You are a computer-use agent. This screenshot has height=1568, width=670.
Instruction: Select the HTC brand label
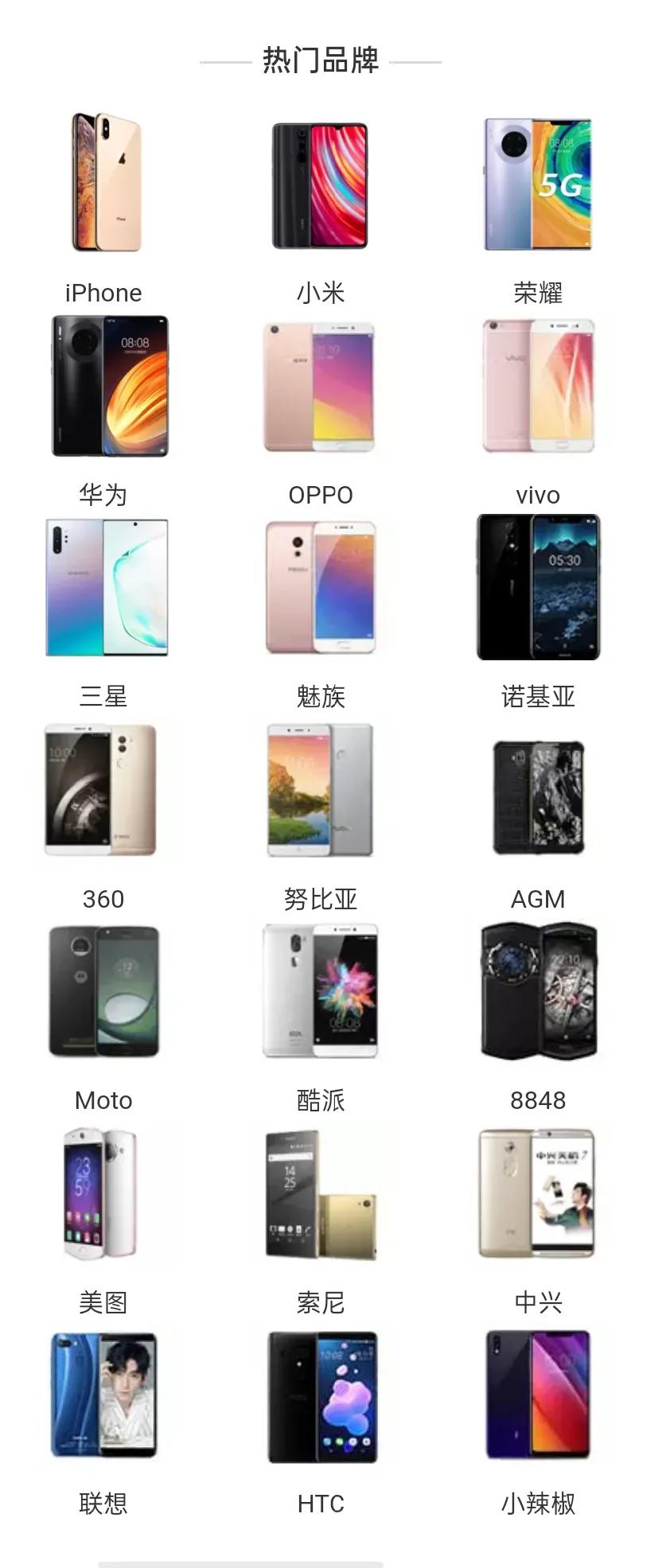coord(319,1504)
